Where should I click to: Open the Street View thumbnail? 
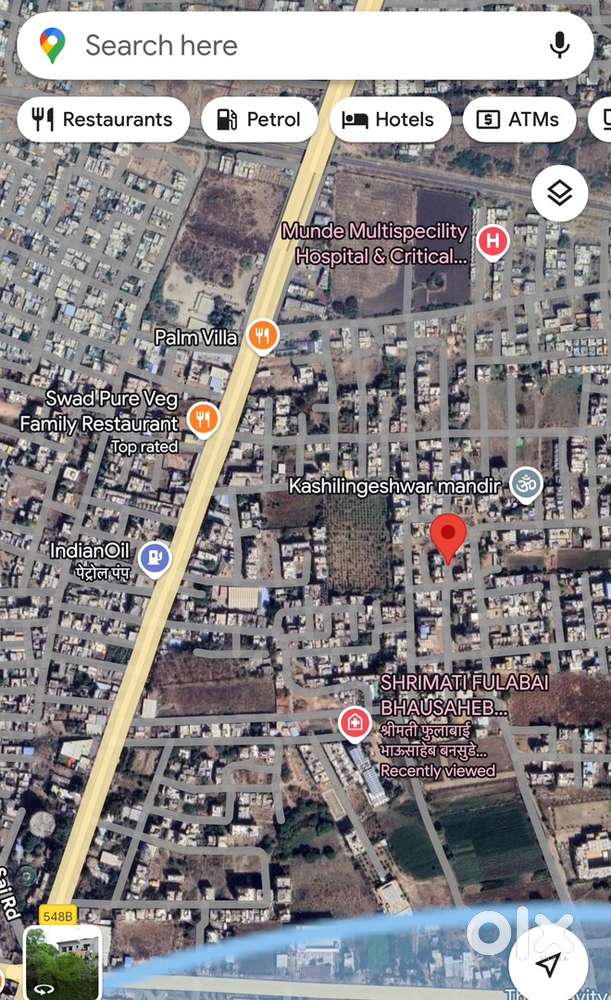pos(62,962)
